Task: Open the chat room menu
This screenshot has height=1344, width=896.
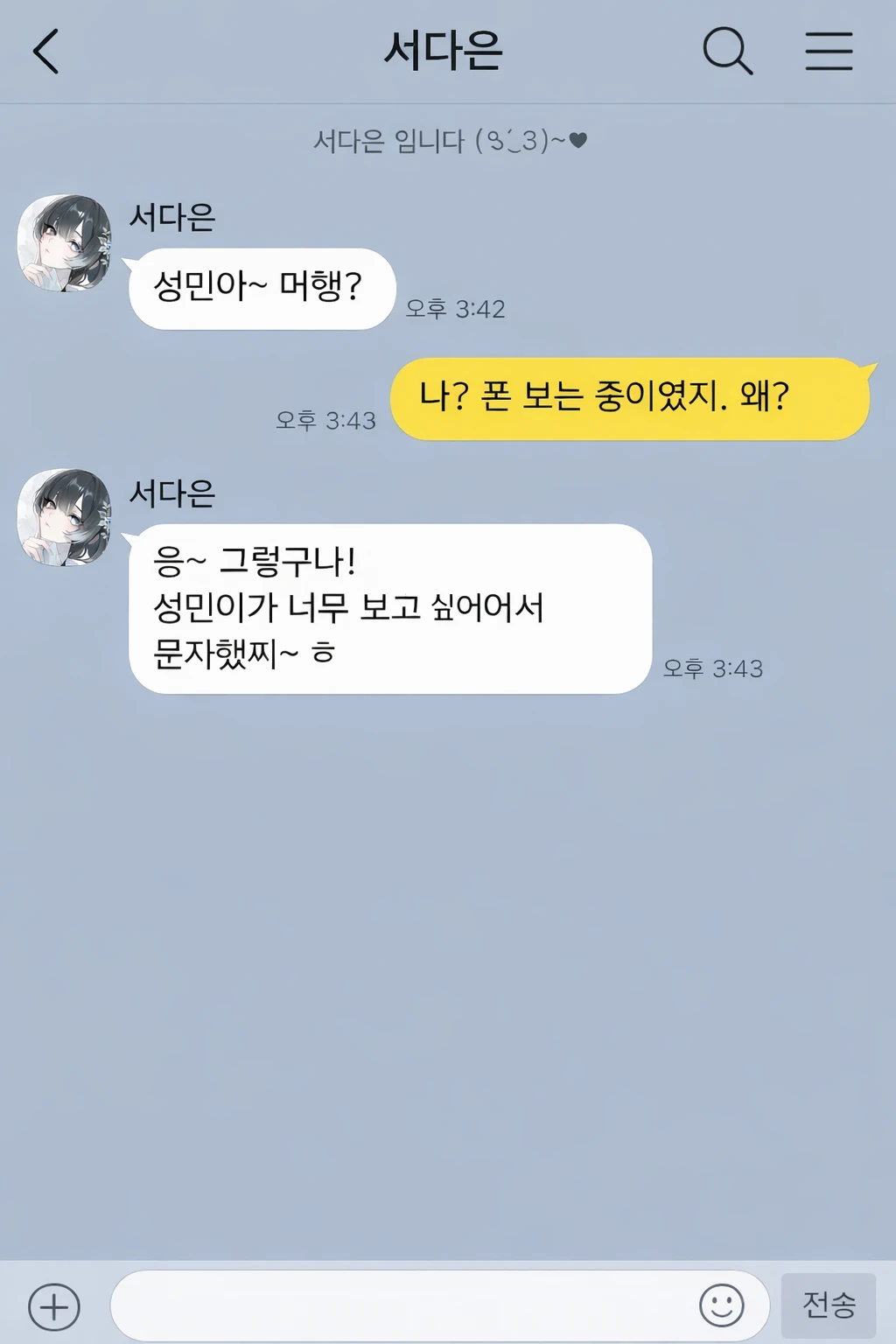Action: point(829,51)
